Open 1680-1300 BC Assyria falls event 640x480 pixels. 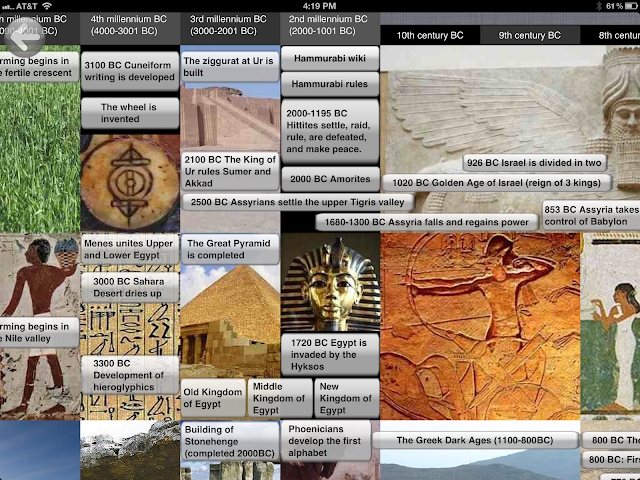click(x=424, y=222)
